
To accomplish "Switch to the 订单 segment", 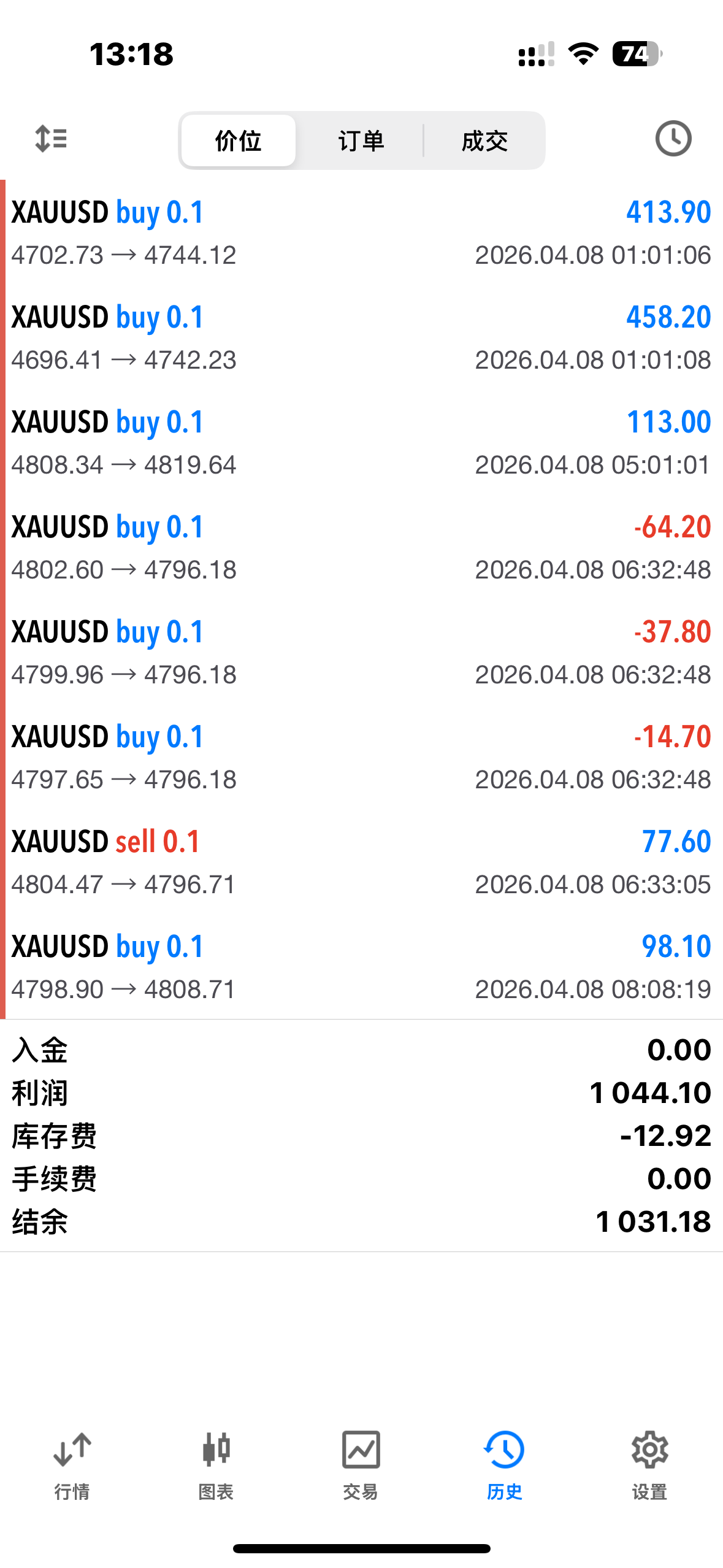I will [361, 140].
